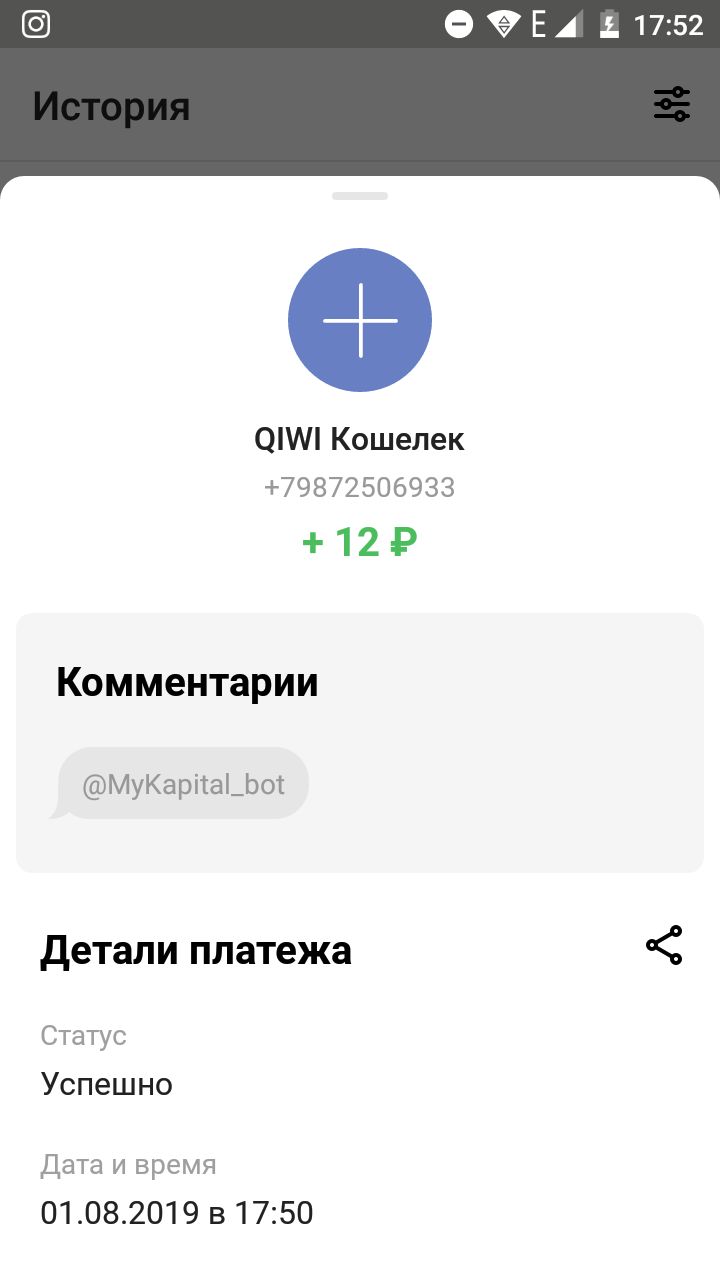This screenshot has width=720, height=1280.
Task: Tap the bottom sheet drag handle
Action: pos(360,196)
